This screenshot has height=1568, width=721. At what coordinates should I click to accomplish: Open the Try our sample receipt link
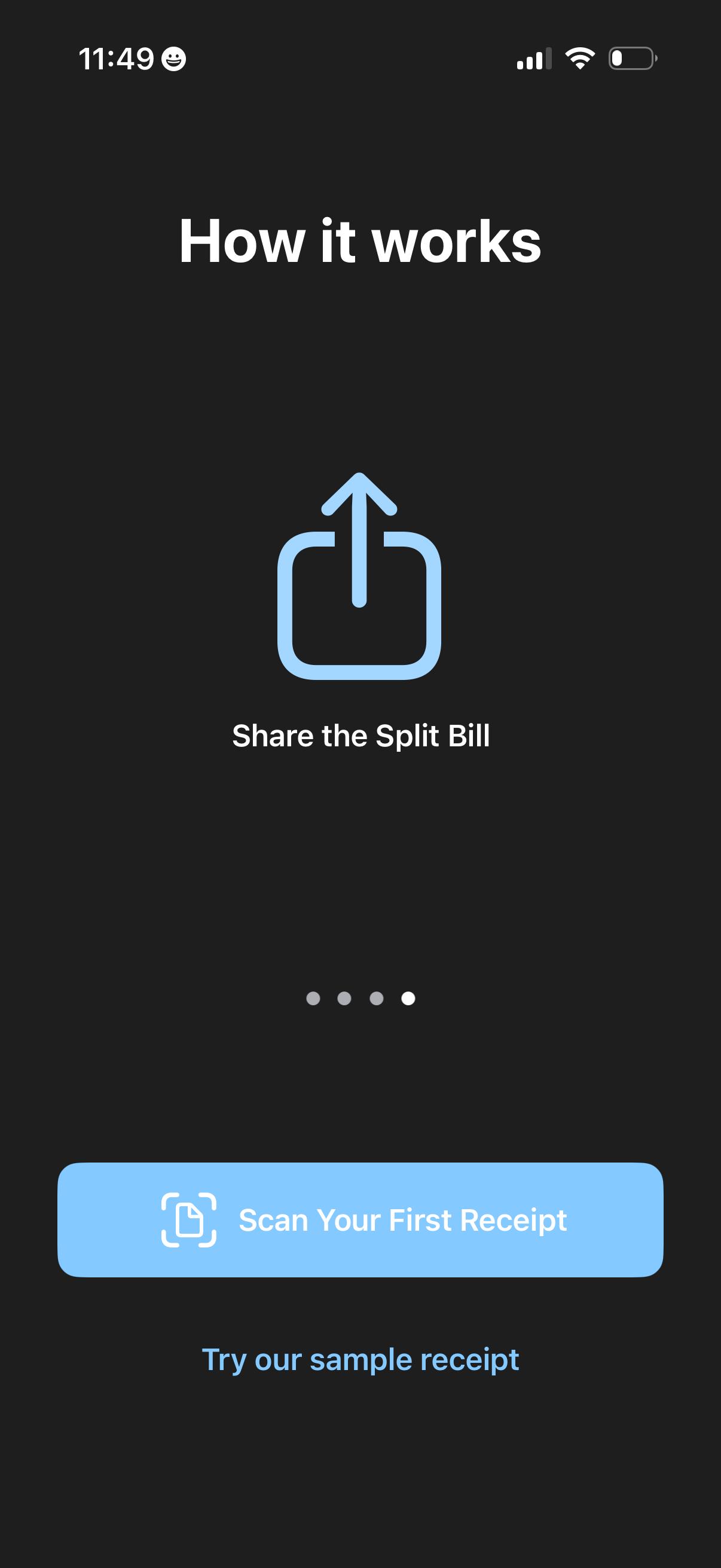360,1359
